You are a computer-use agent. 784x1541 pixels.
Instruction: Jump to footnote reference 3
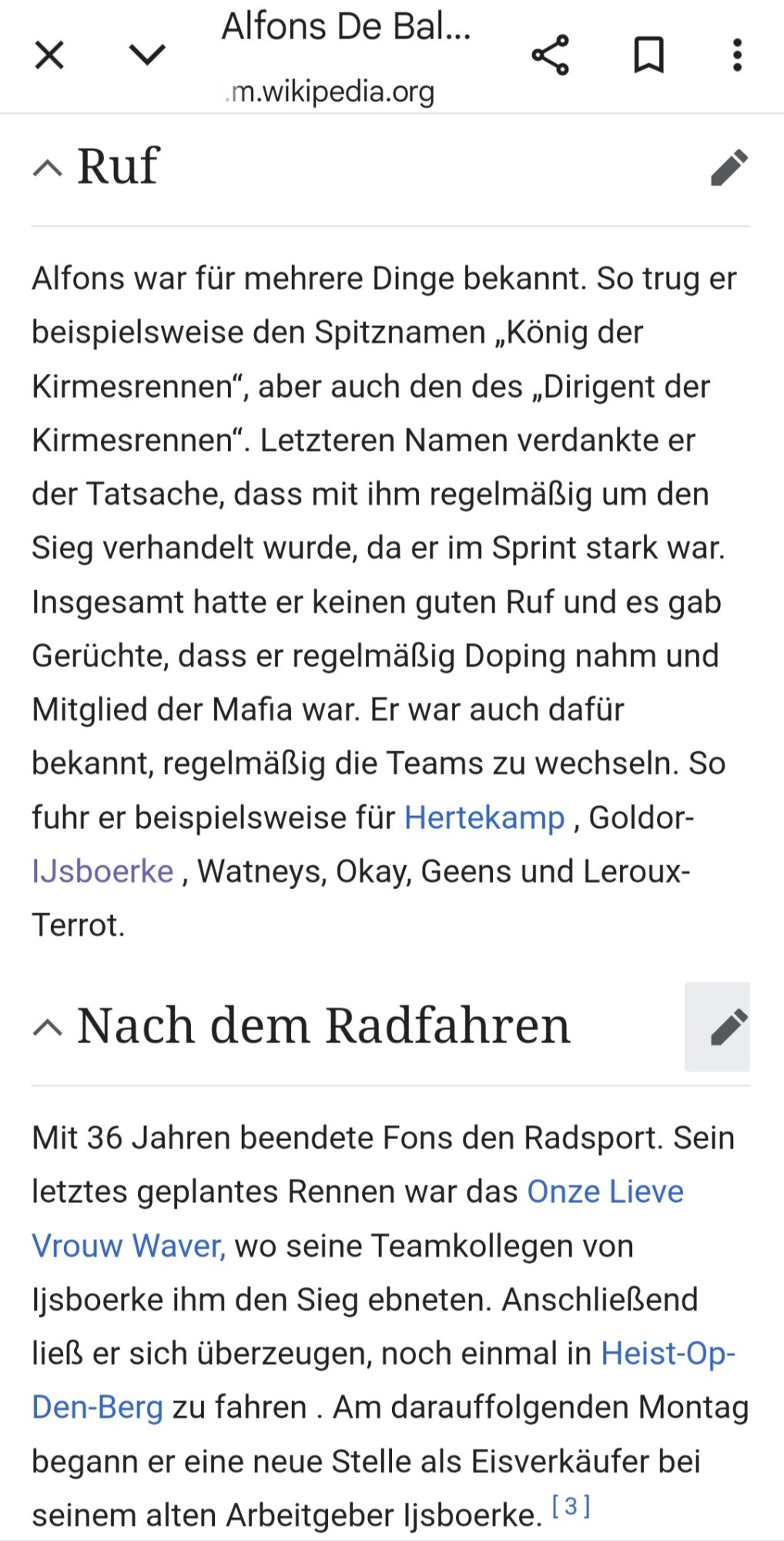pyautogui.click(x=571, y=1506)
